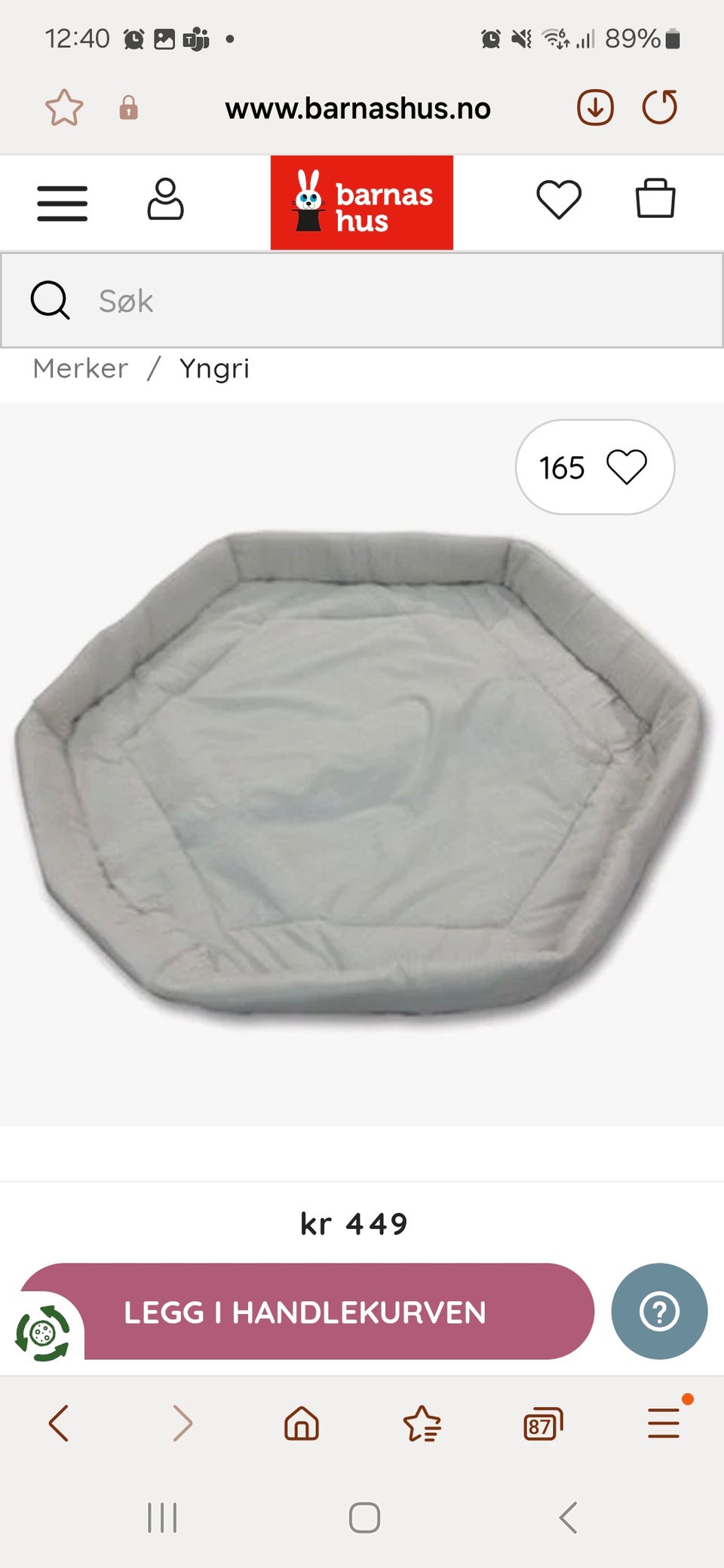The image size is (724, 1568).
Task: Open the hamburger site menu
Action: pos(63,203)
